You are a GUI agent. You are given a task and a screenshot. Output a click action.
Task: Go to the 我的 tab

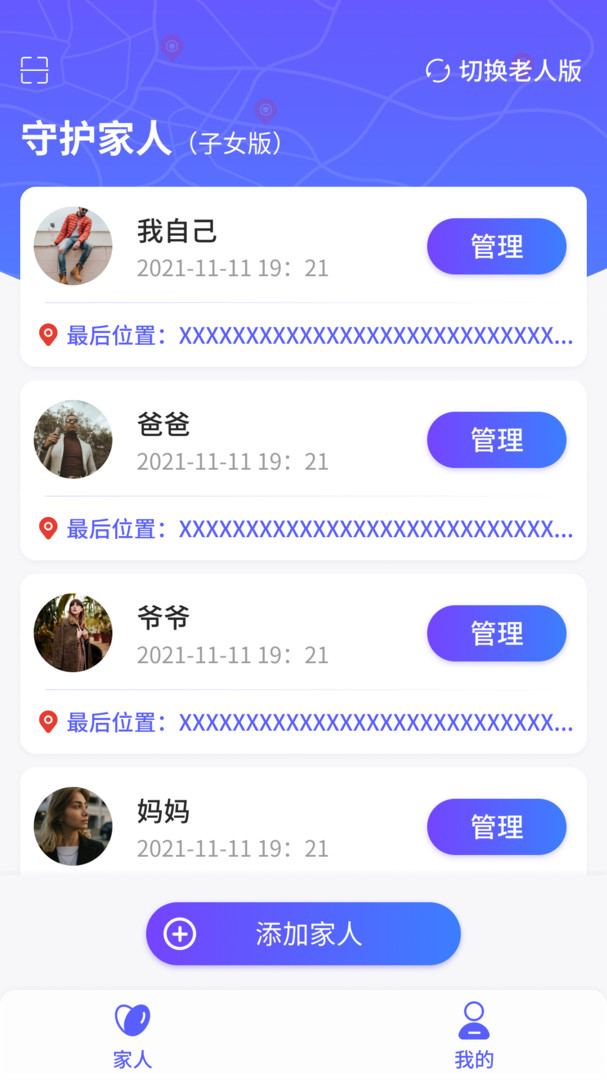pyautogui.click(x=474, y=1035)
